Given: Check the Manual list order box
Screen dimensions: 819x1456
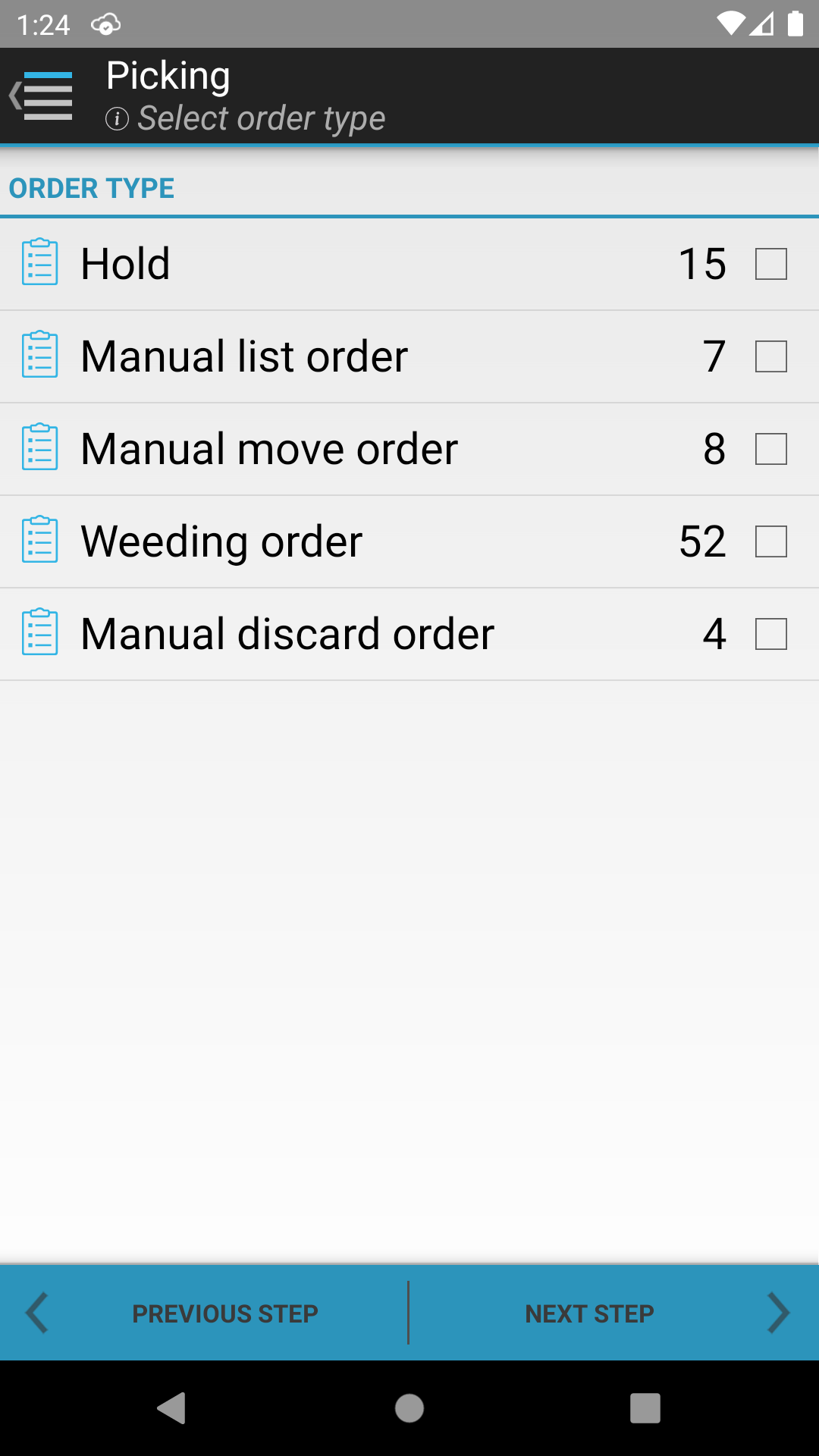Looking at the screenshot, I should (x=771, y=356).
